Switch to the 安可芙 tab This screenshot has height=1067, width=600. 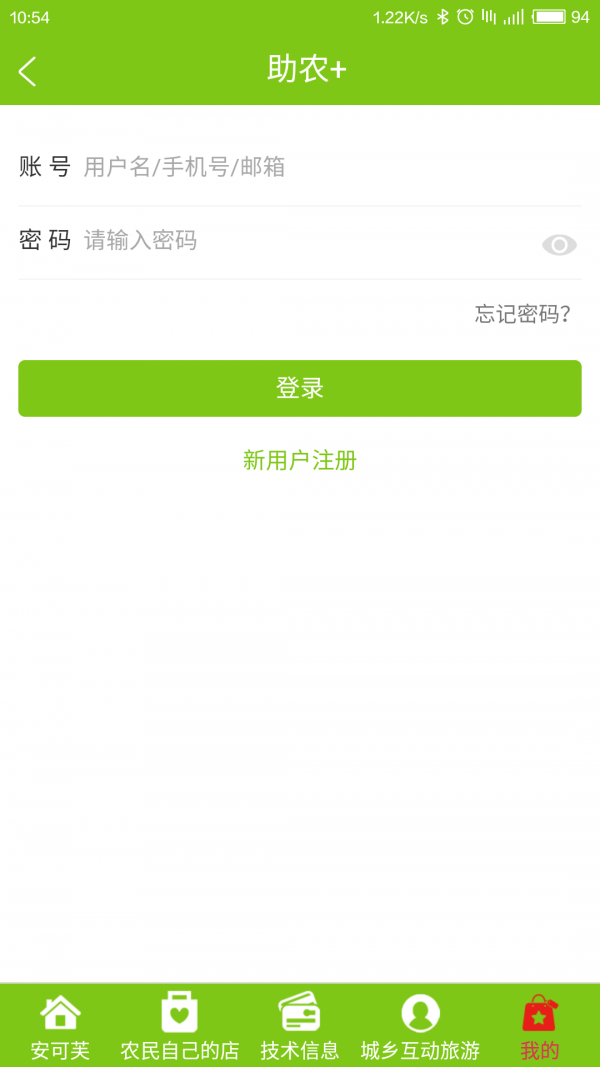60,1026
